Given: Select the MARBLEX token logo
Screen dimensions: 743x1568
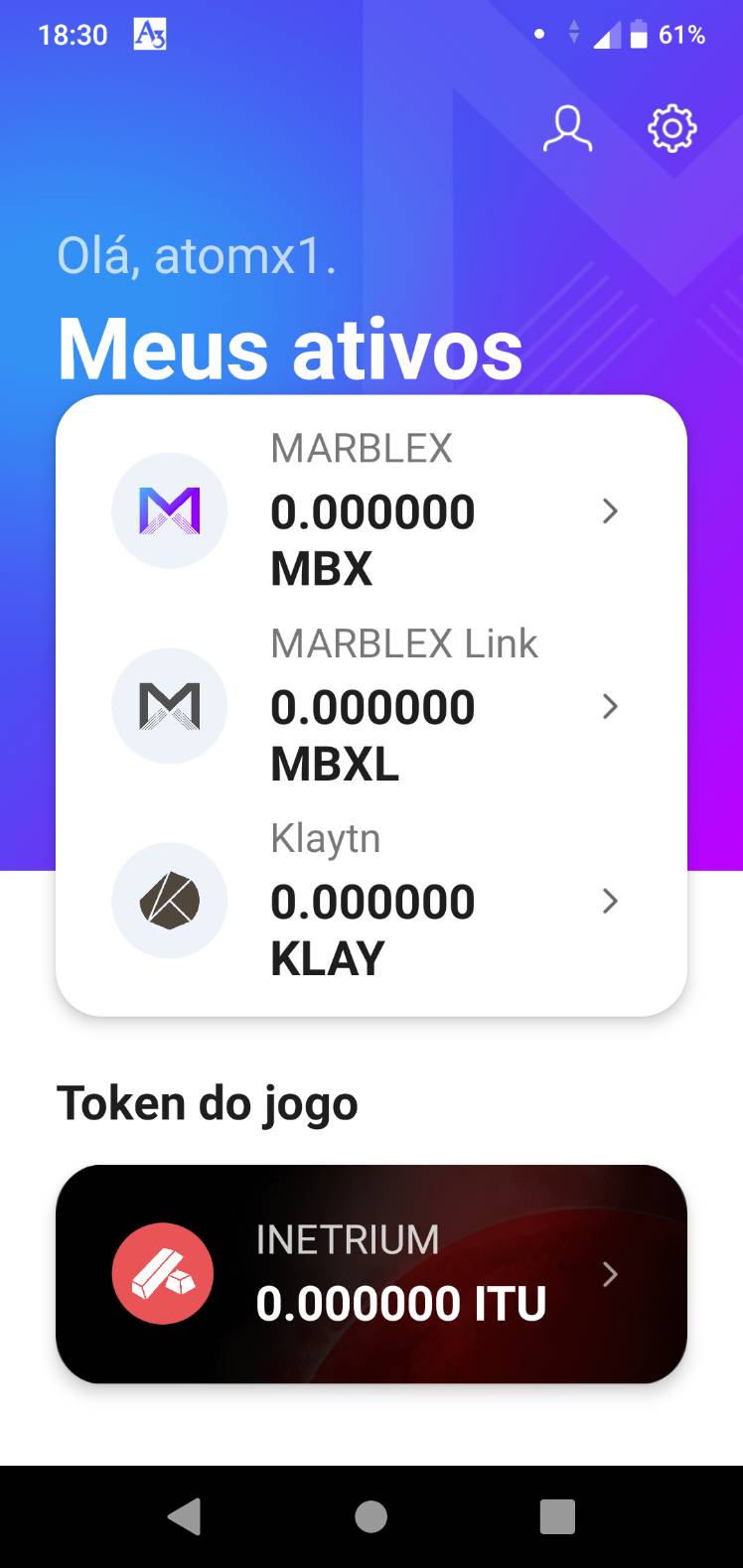Looking at the screenshot, I should pyautogui.click(x=170, y=509).
